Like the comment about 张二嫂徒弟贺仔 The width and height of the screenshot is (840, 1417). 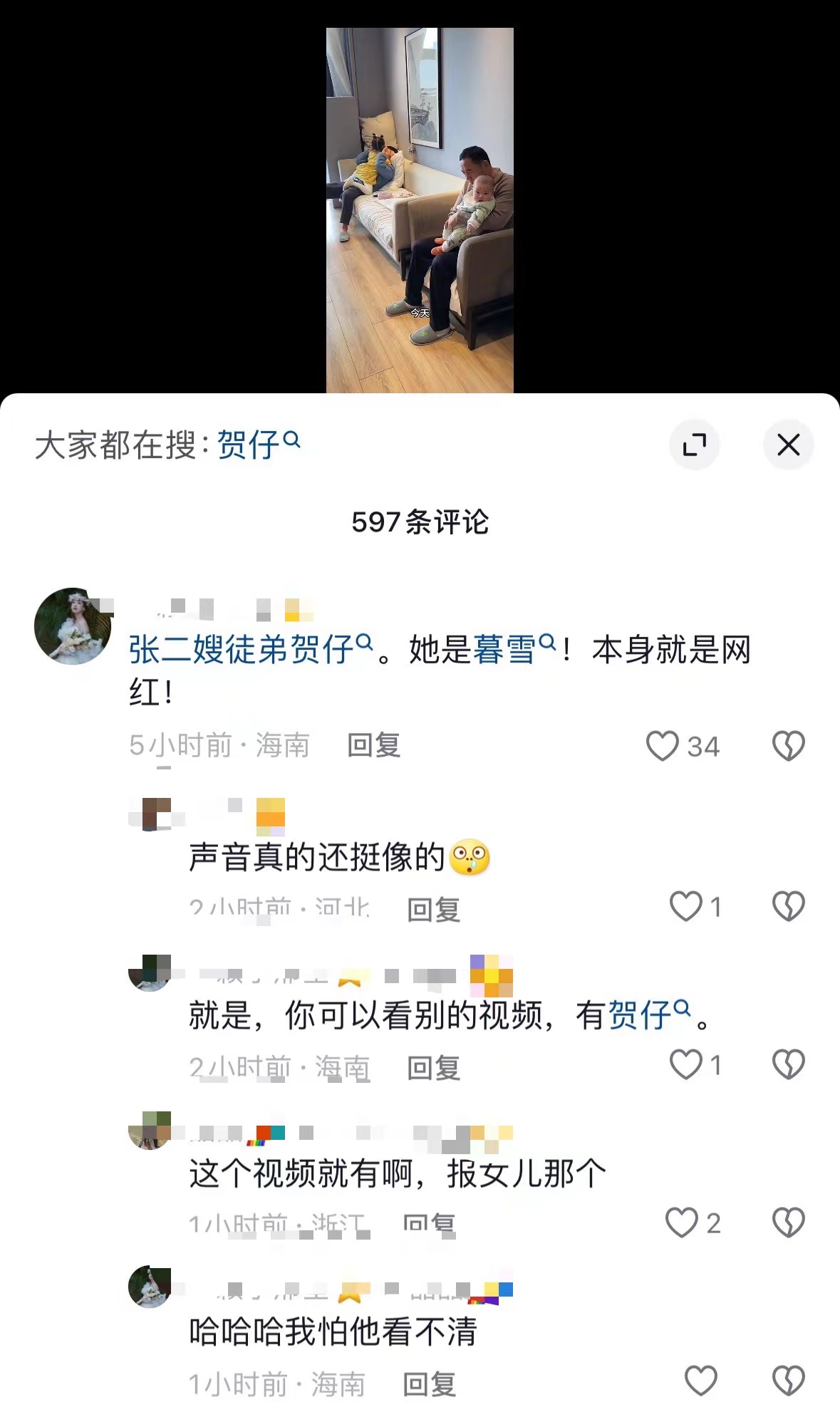coord(662,746)
